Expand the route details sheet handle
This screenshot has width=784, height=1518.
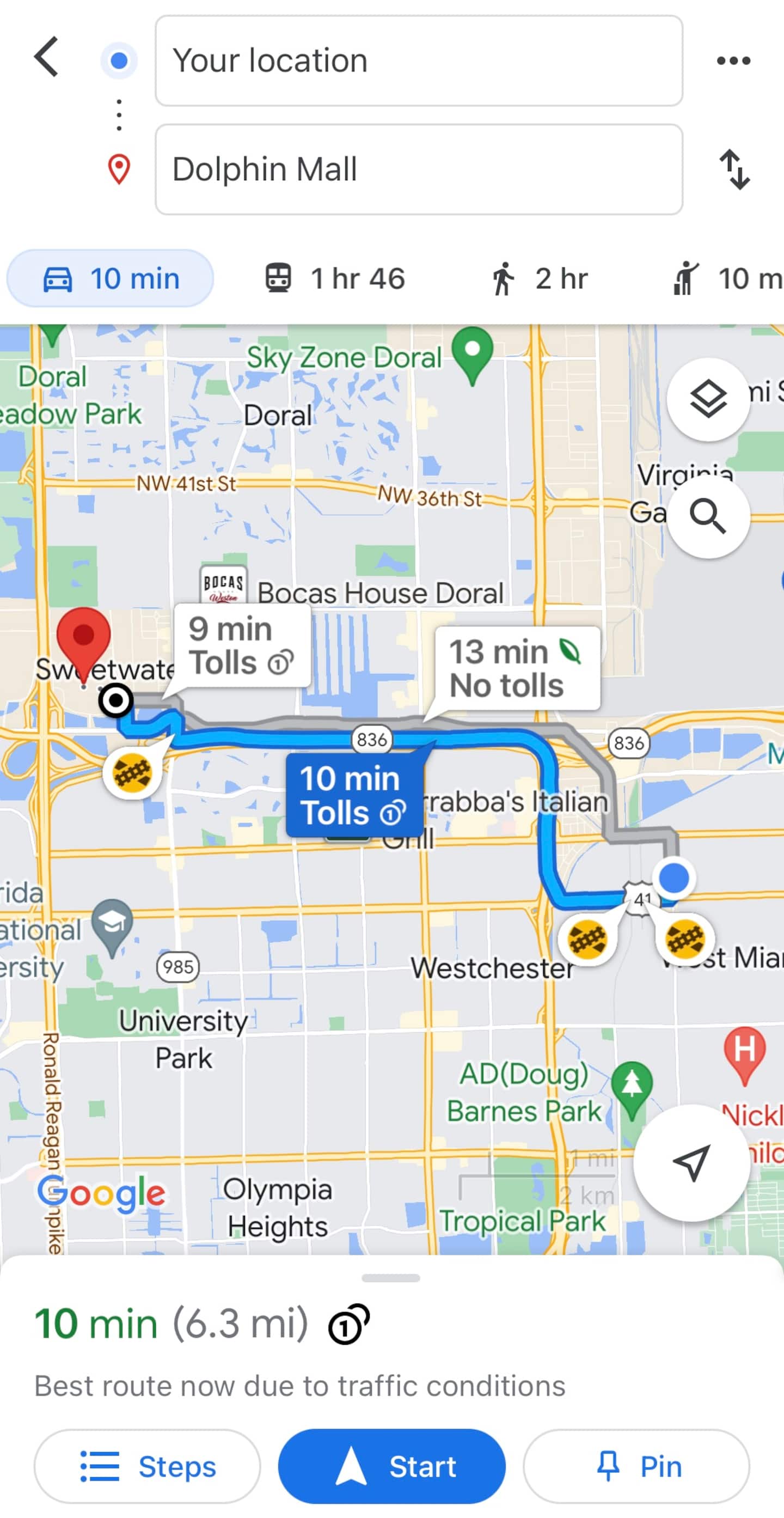[391, 1278]
